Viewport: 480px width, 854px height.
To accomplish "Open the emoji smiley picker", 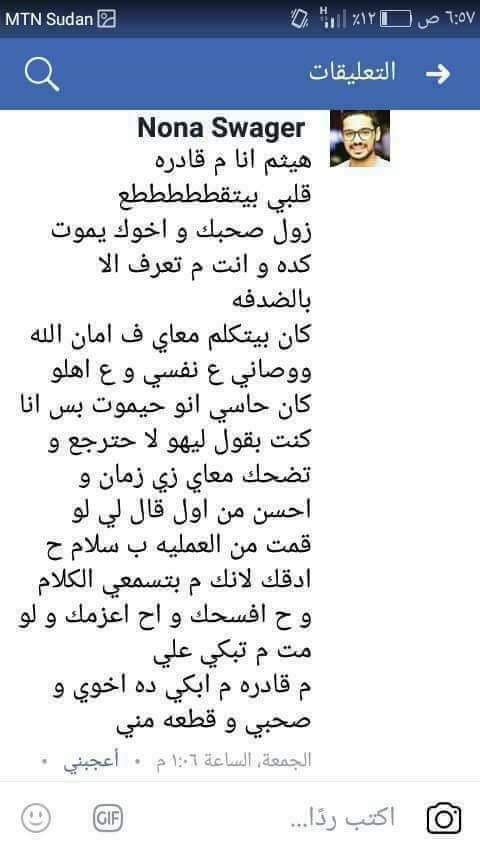I will pyautogui.click(x=36, y=818).
